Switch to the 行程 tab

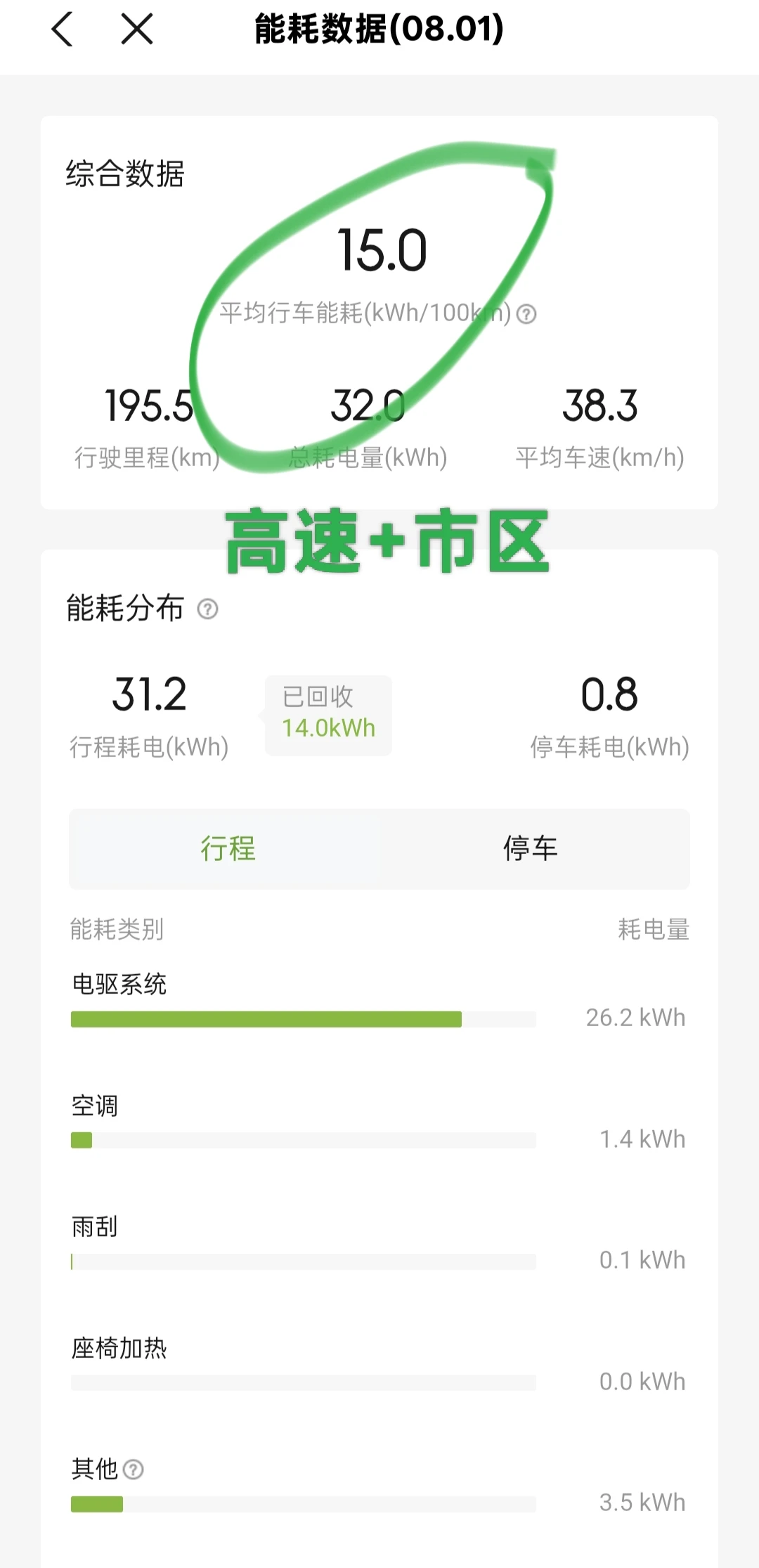[x=228, y=848]
